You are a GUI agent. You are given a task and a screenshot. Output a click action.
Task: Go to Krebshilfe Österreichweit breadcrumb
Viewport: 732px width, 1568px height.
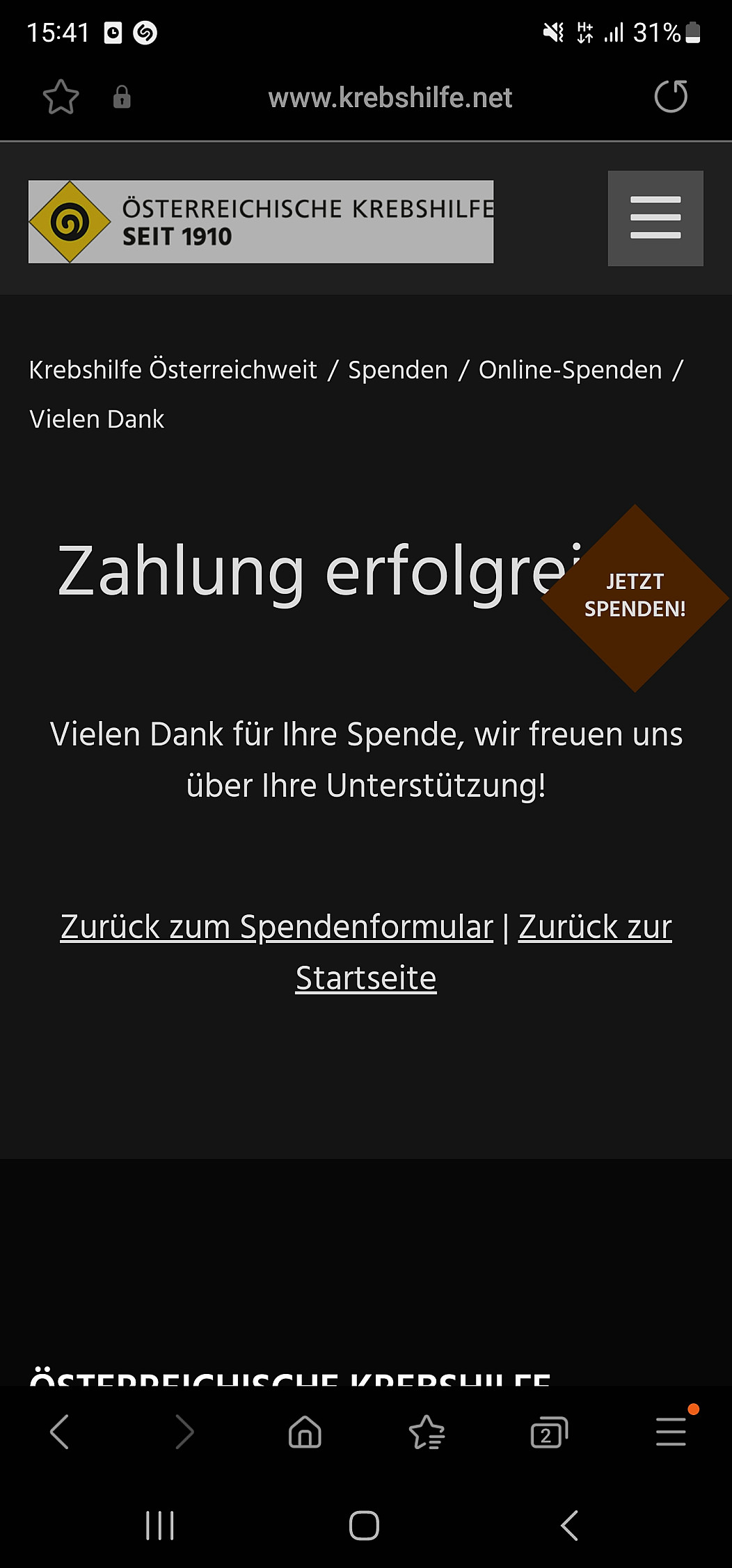[173, 370]
